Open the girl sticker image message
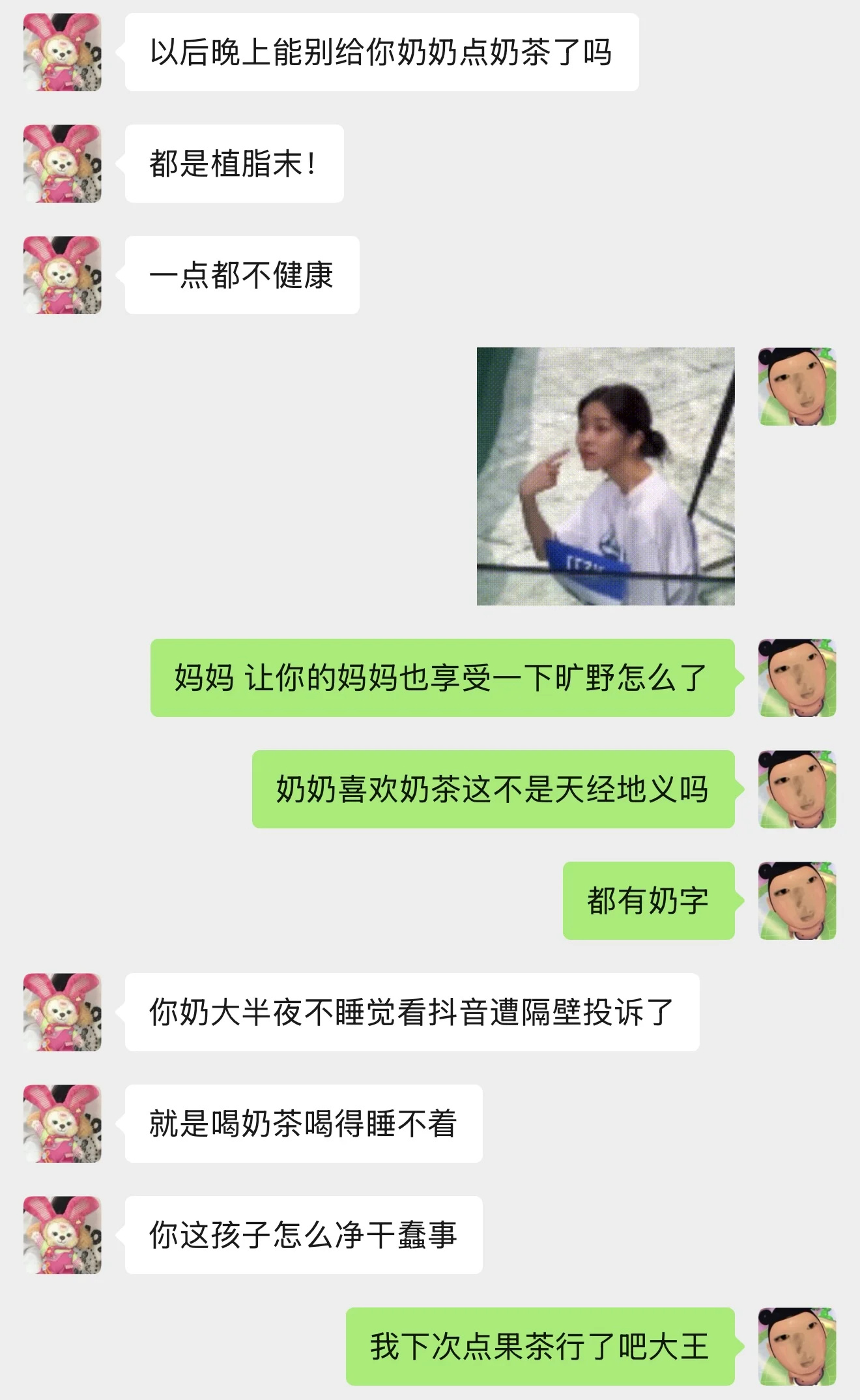 (x=605, y=476)
